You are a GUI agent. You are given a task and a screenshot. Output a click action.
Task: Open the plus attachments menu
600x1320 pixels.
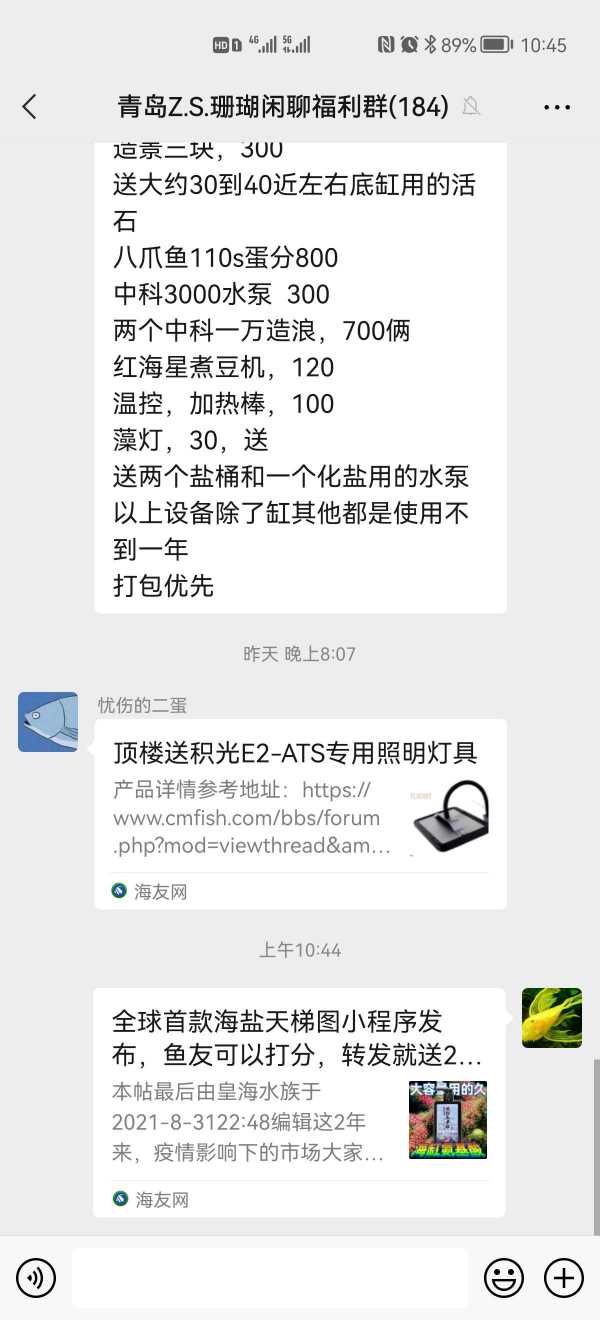[564, 1277]
